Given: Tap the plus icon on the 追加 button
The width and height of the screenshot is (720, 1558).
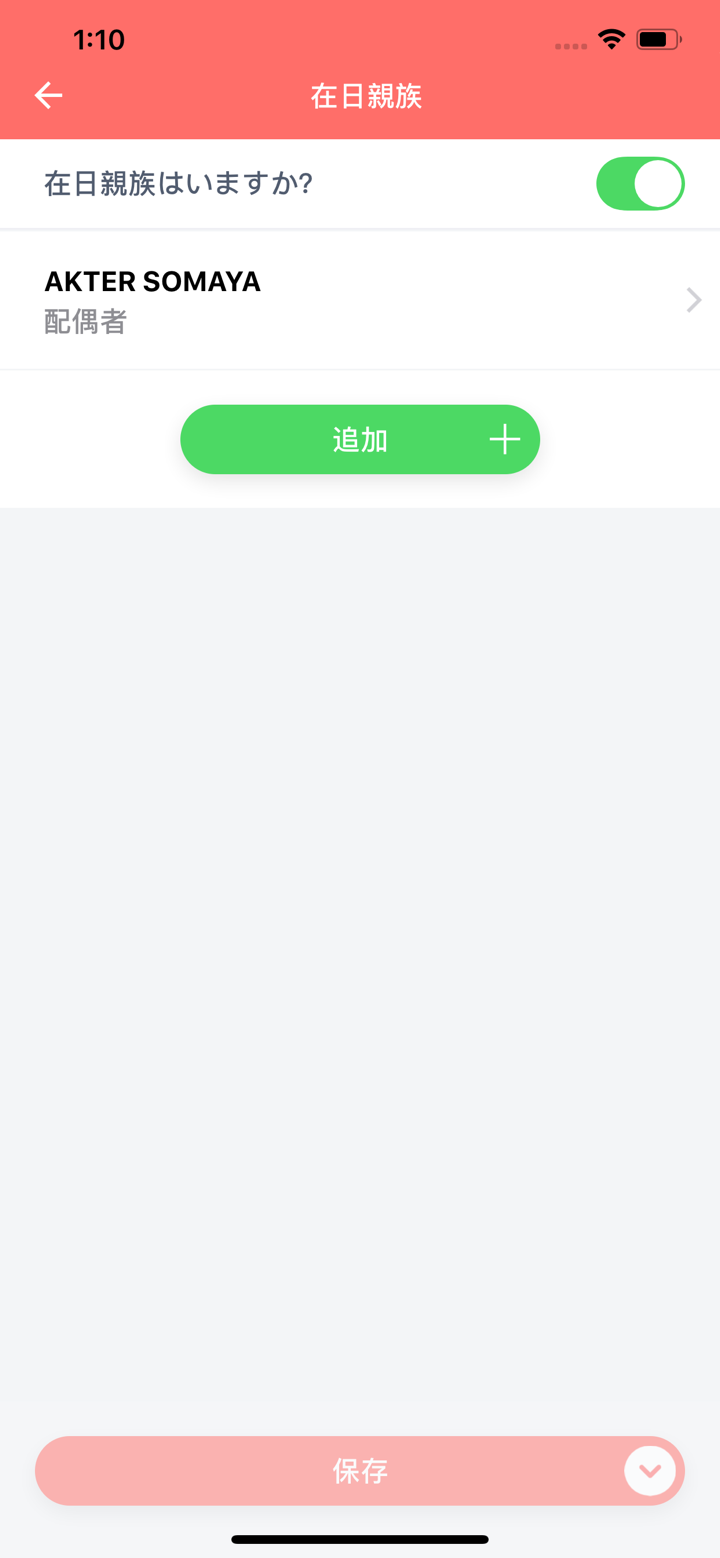Looking at the screenshot, I should coord(504,439).
